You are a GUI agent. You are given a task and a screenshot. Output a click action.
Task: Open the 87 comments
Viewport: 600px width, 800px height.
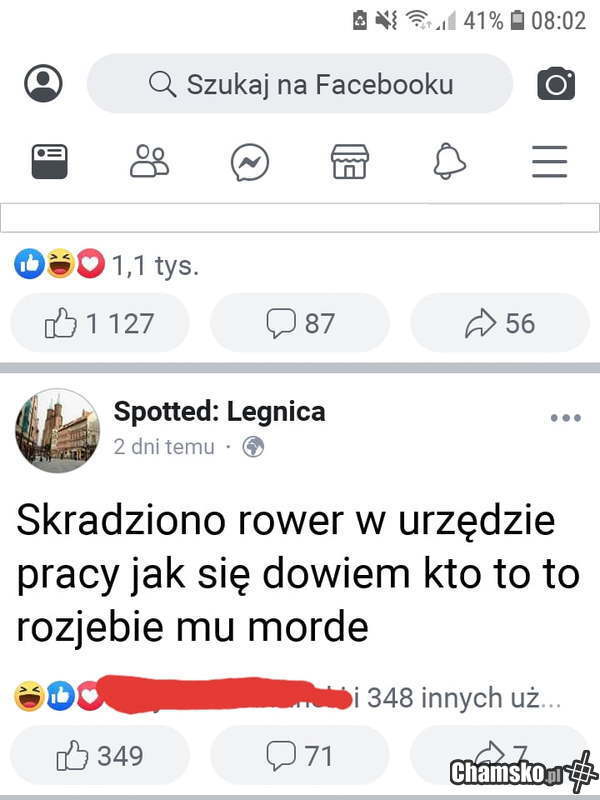300,323
